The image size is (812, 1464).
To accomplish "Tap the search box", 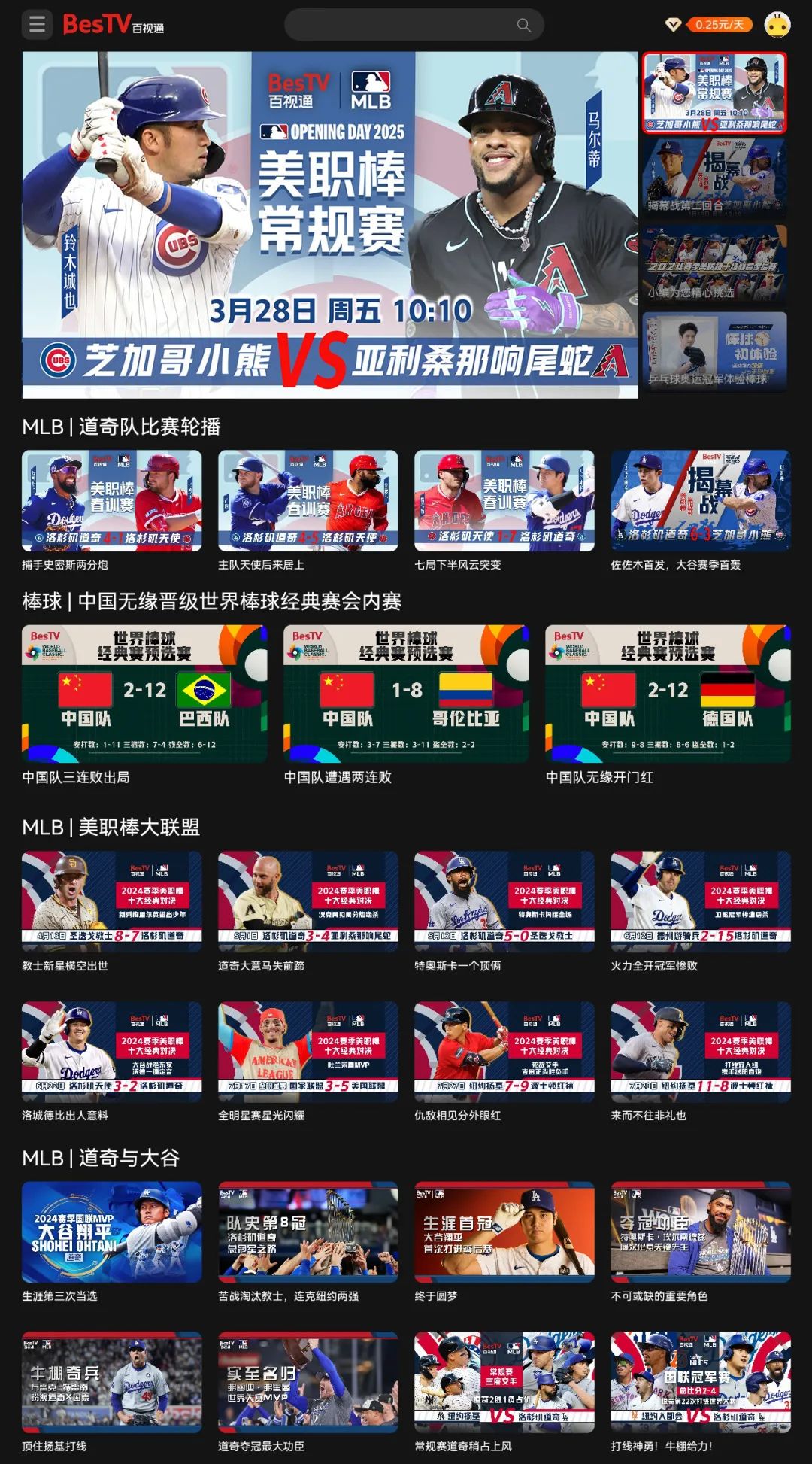I will tap(413, 25).
